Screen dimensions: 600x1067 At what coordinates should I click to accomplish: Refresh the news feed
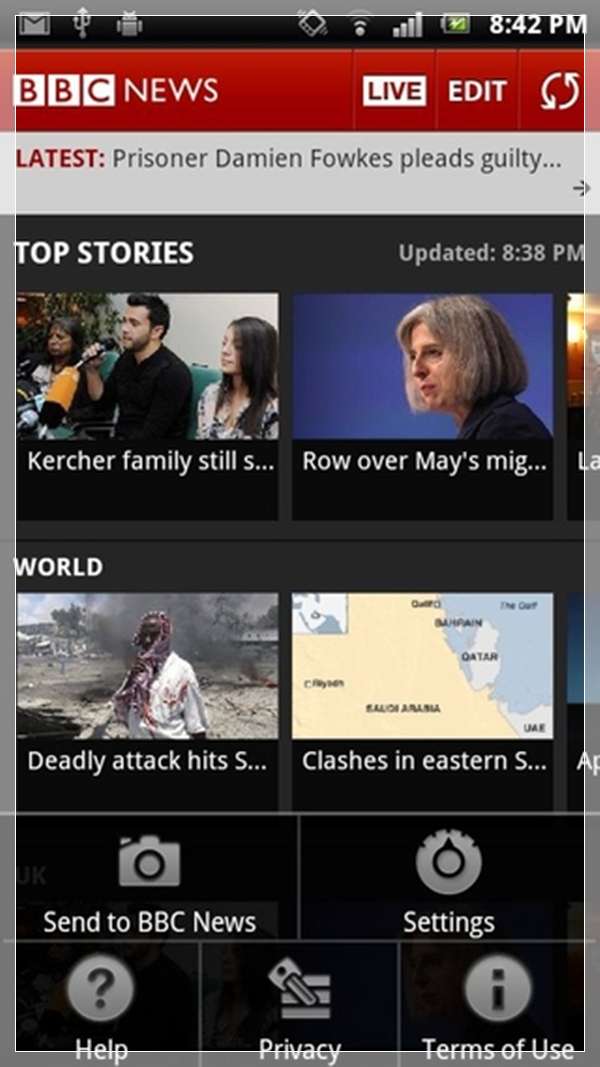(x=559, y=91)
